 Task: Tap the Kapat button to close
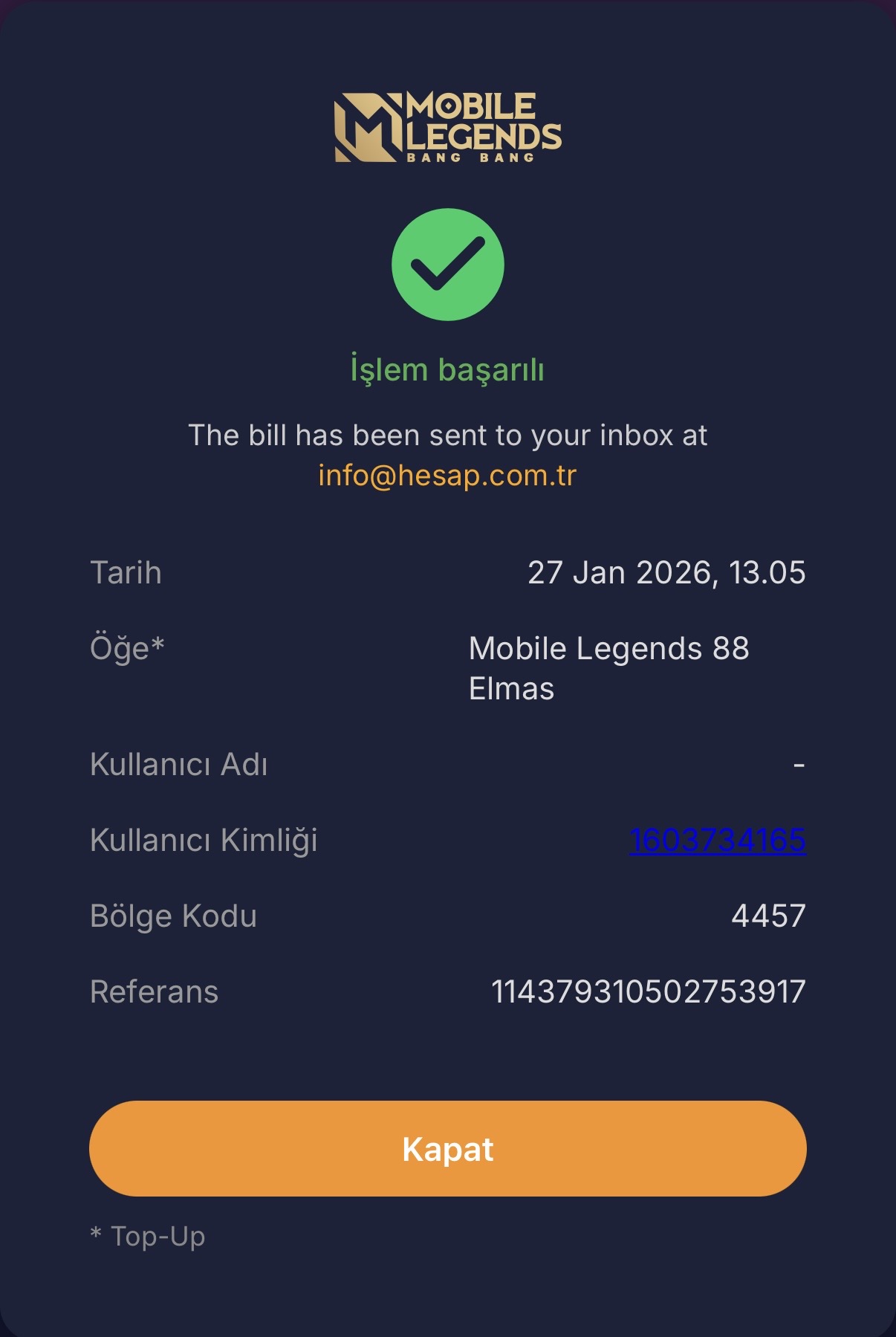tap(448, 1148)
